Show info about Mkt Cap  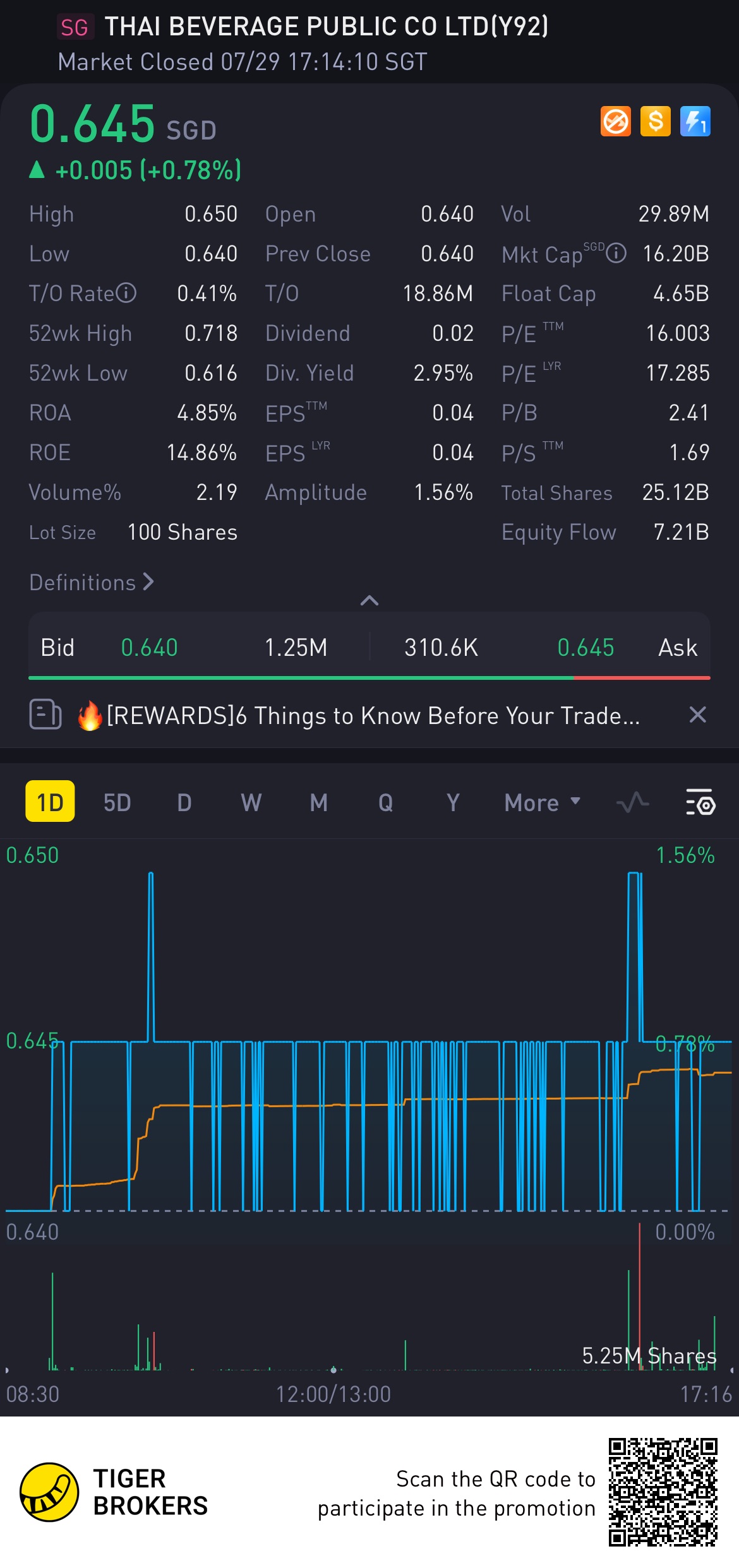616,253
